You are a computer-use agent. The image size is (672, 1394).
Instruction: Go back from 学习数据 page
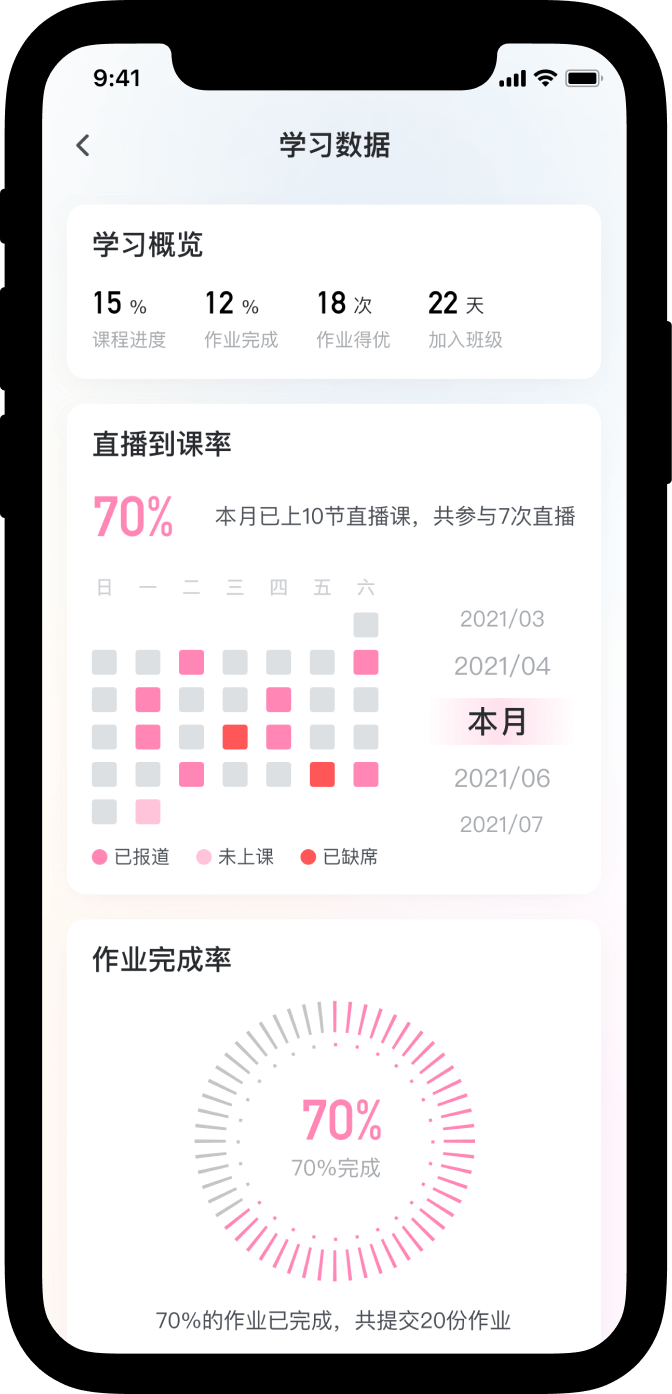tap(83, 145)
